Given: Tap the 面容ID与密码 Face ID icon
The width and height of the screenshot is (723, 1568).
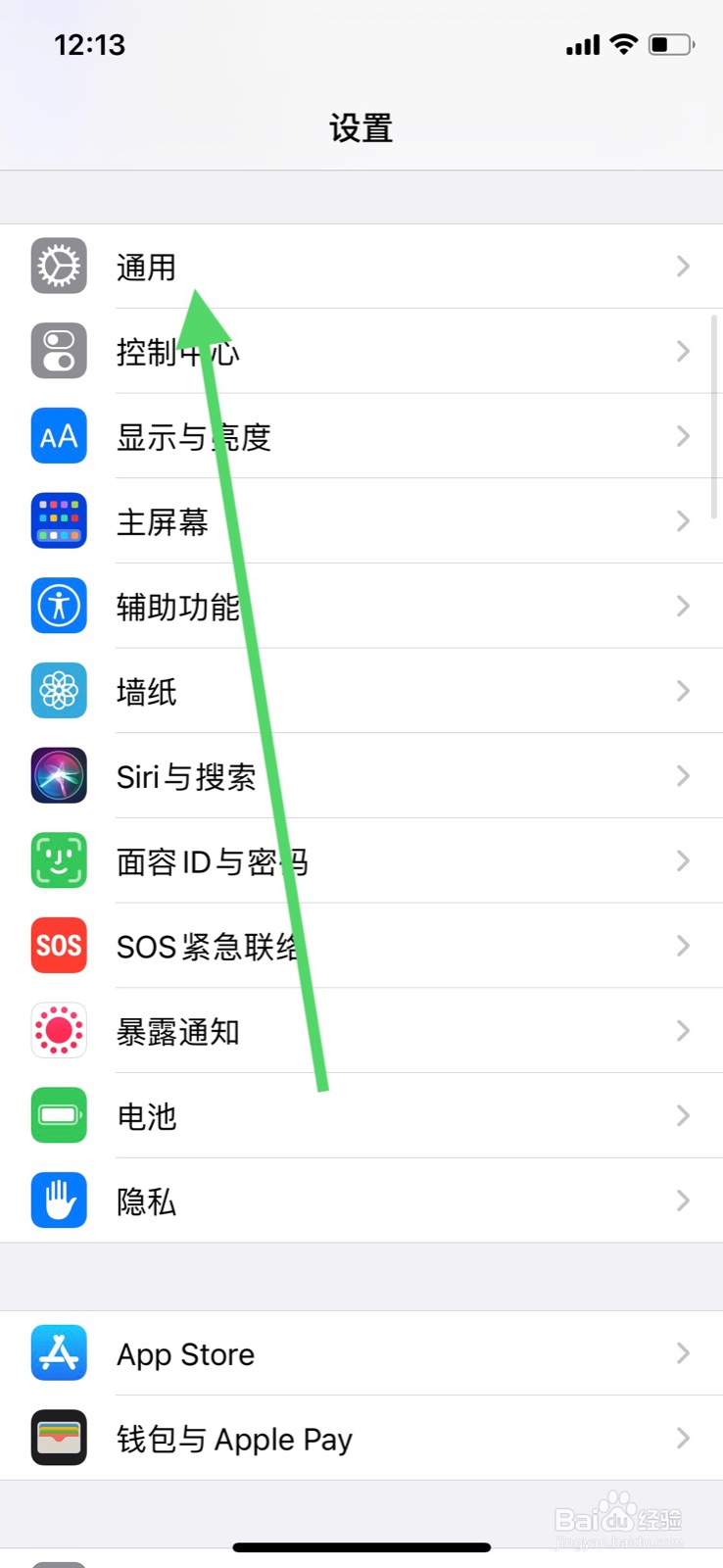Looking at the screenshot, I should (59, 860).
